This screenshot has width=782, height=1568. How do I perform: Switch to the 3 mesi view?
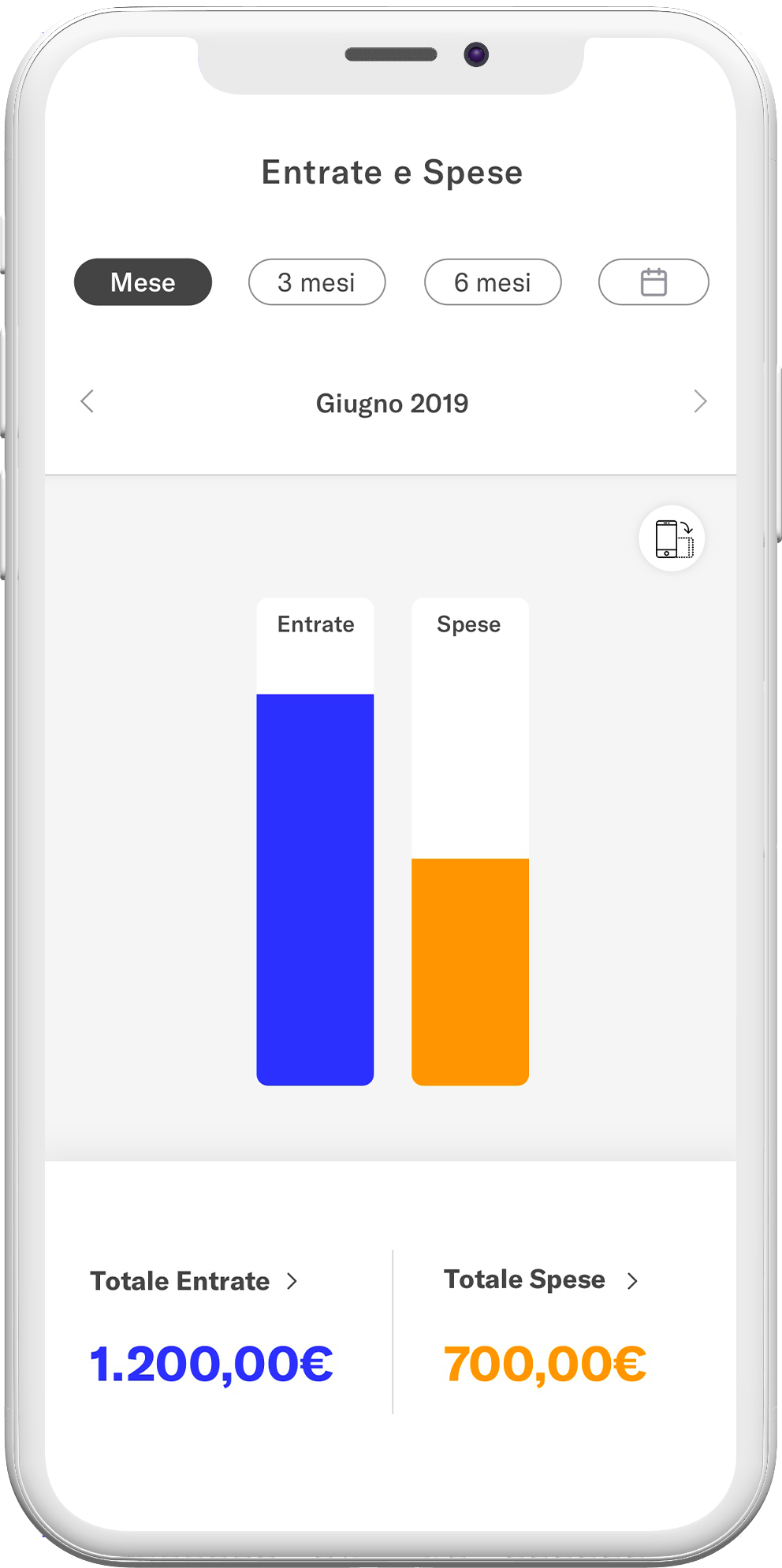click(x=317, y=282)
